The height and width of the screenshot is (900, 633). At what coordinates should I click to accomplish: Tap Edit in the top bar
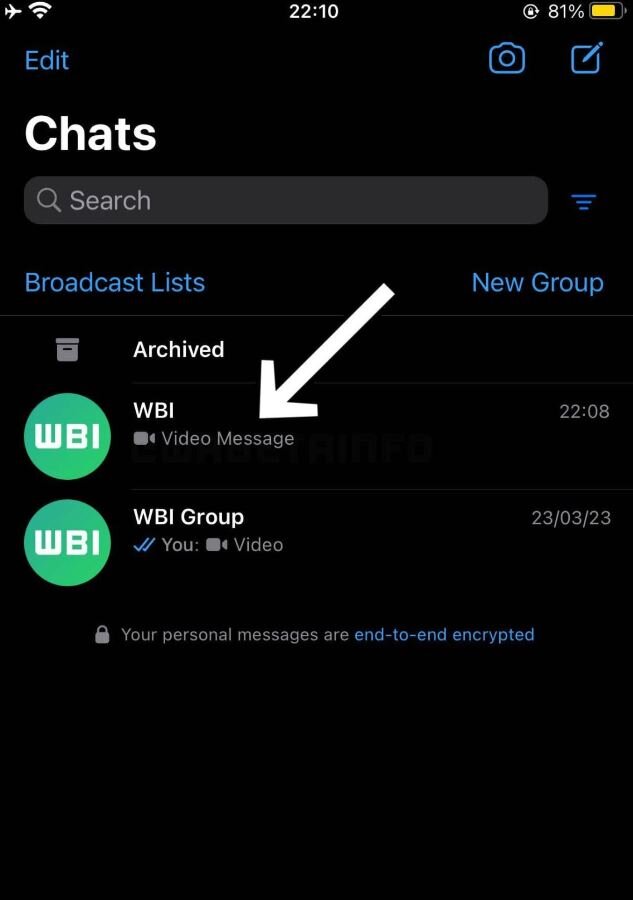pyautogui.click(x=47, y=60)
